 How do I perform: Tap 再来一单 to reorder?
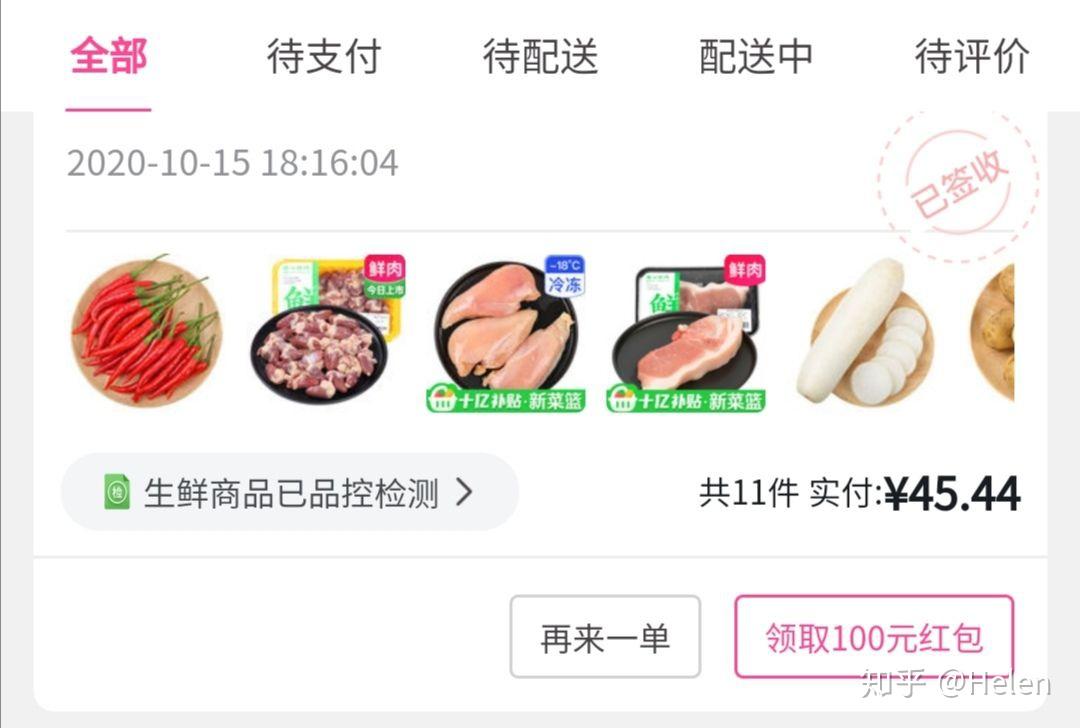[x=605, y=637]
